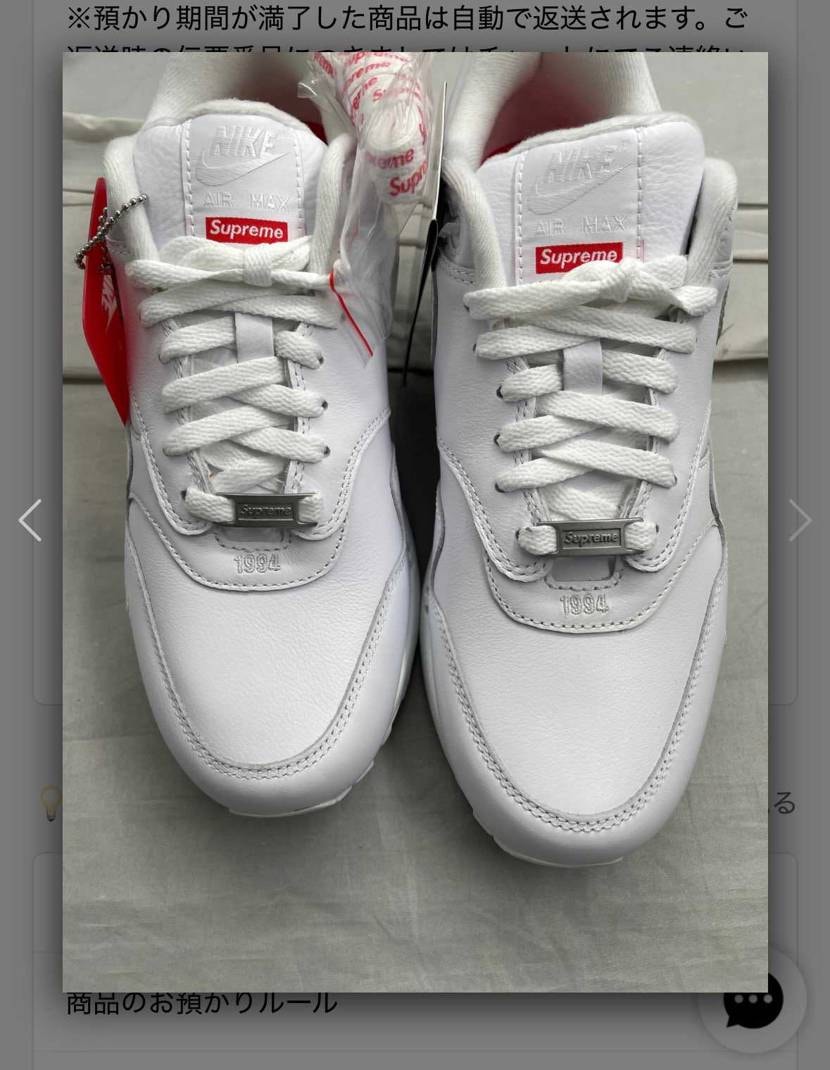The width and height of the screenshot is (830, 1070).
Task: Open the chat support bubble
Action: click(752, 1001)
